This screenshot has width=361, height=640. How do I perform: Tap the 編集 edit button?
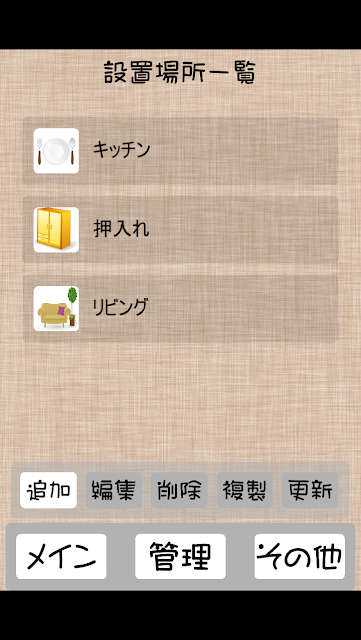(x=114, y=490)
